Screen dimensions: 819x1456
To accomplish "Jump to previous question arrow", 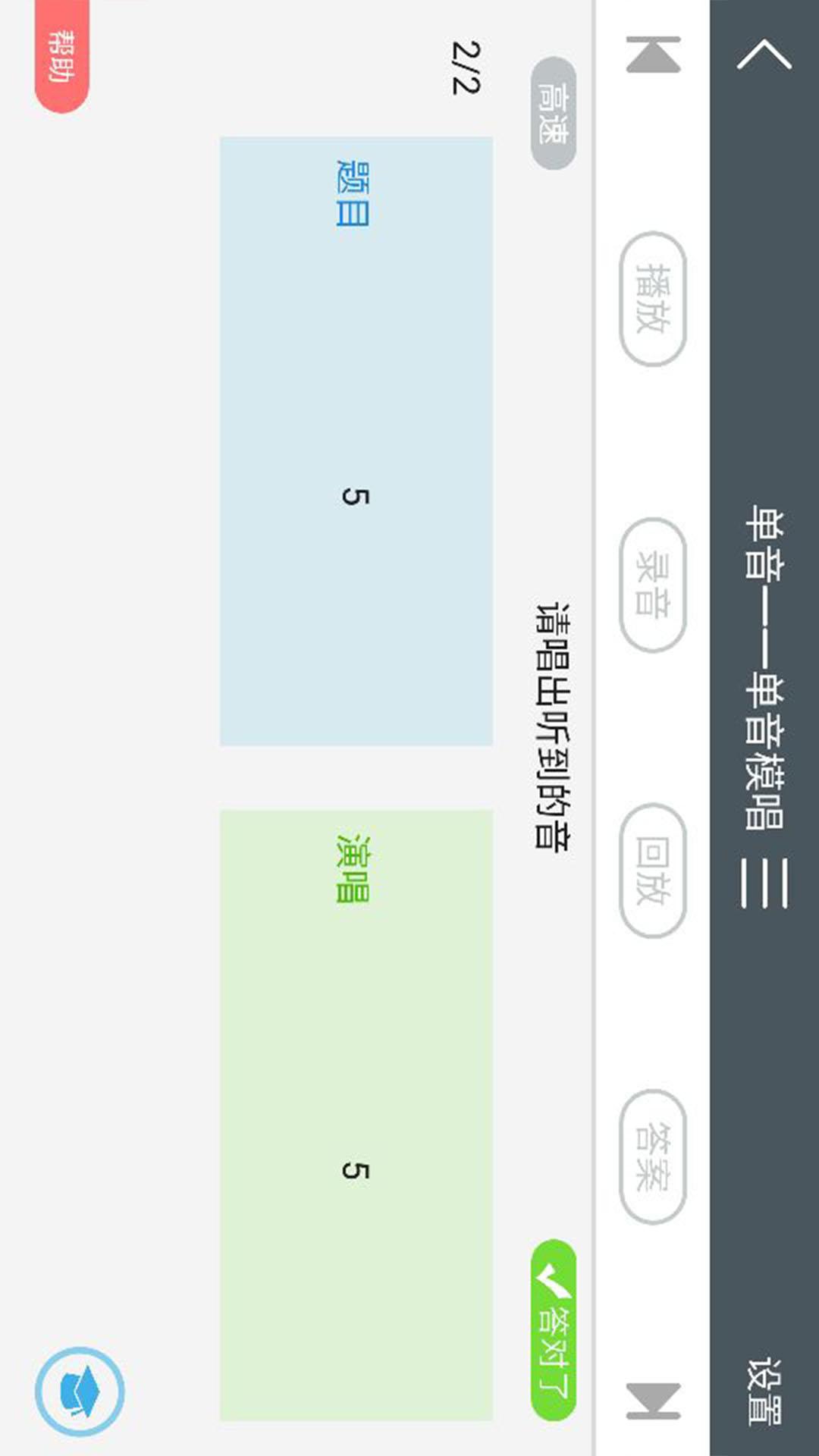I will pos(653,55).
